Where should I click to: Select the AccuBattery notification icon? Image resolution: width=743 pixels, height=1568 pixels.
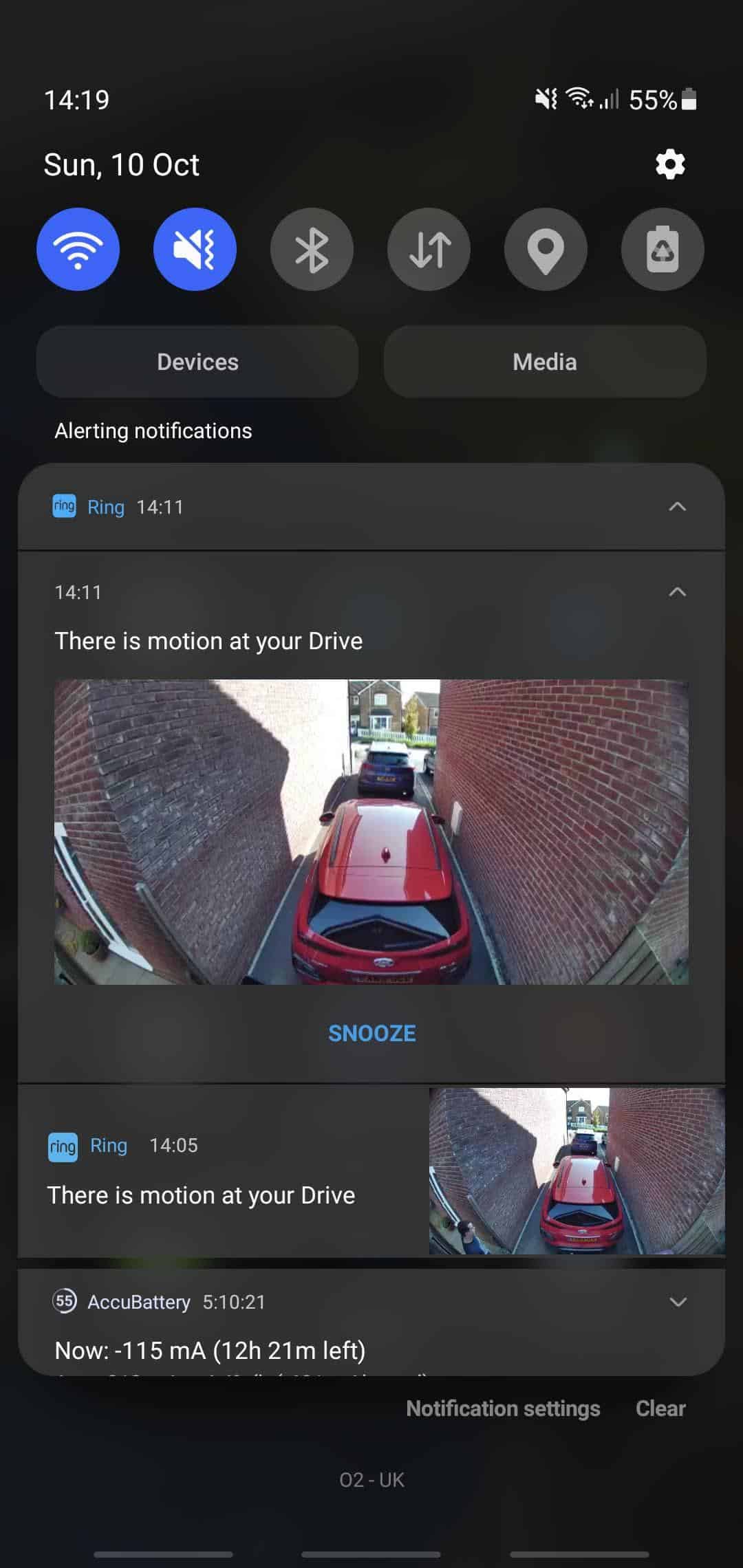[64, 1301]
